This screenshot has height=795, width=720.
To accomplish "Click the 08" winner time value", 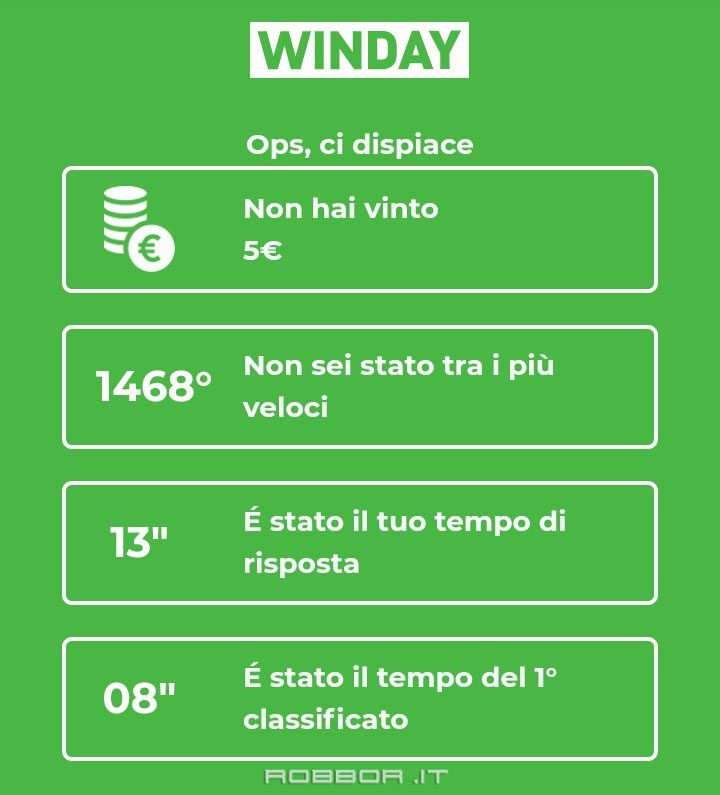I will (x=142, y=698).
